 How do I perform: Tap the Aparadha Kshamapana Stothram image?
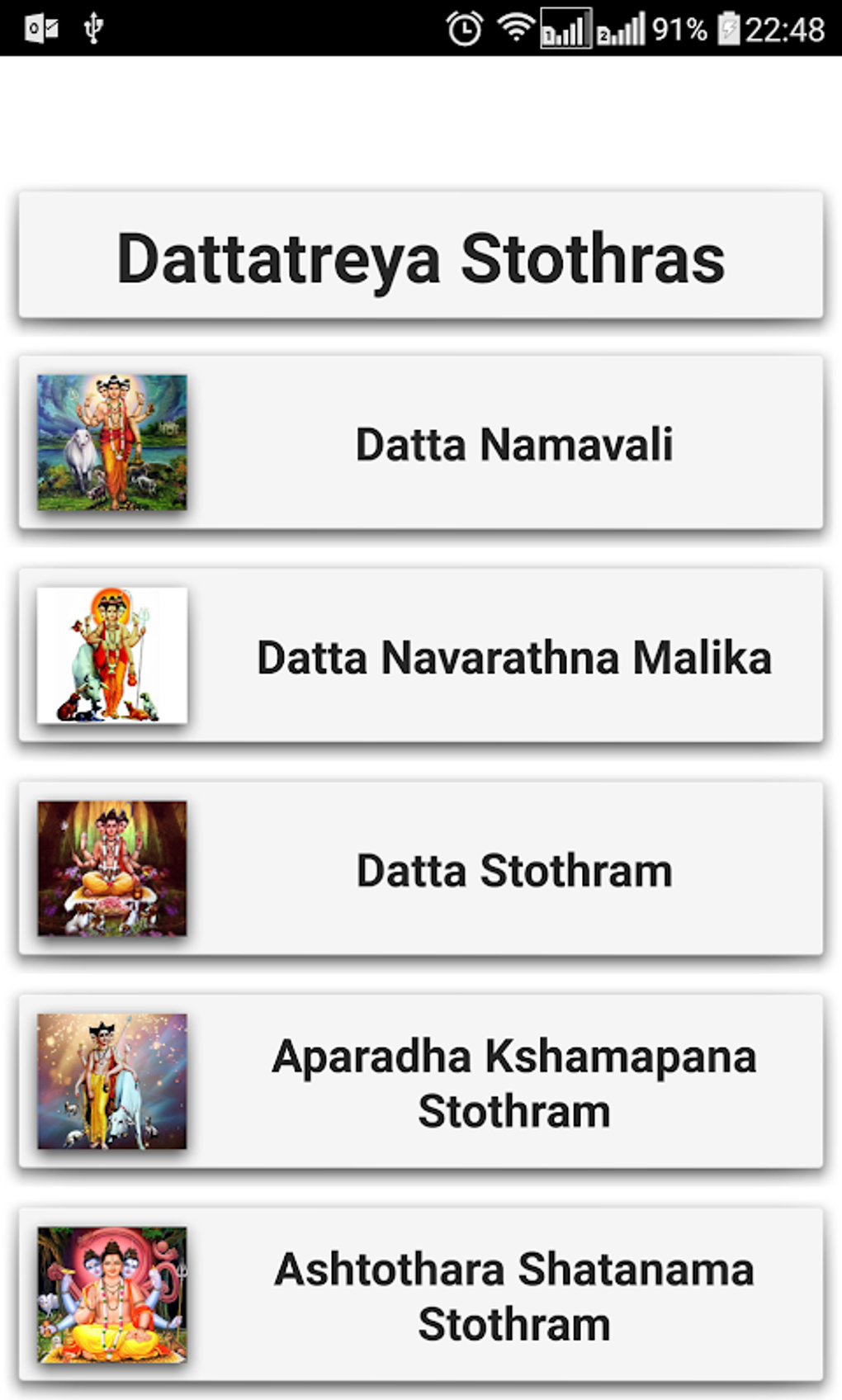coord(112,1081)
